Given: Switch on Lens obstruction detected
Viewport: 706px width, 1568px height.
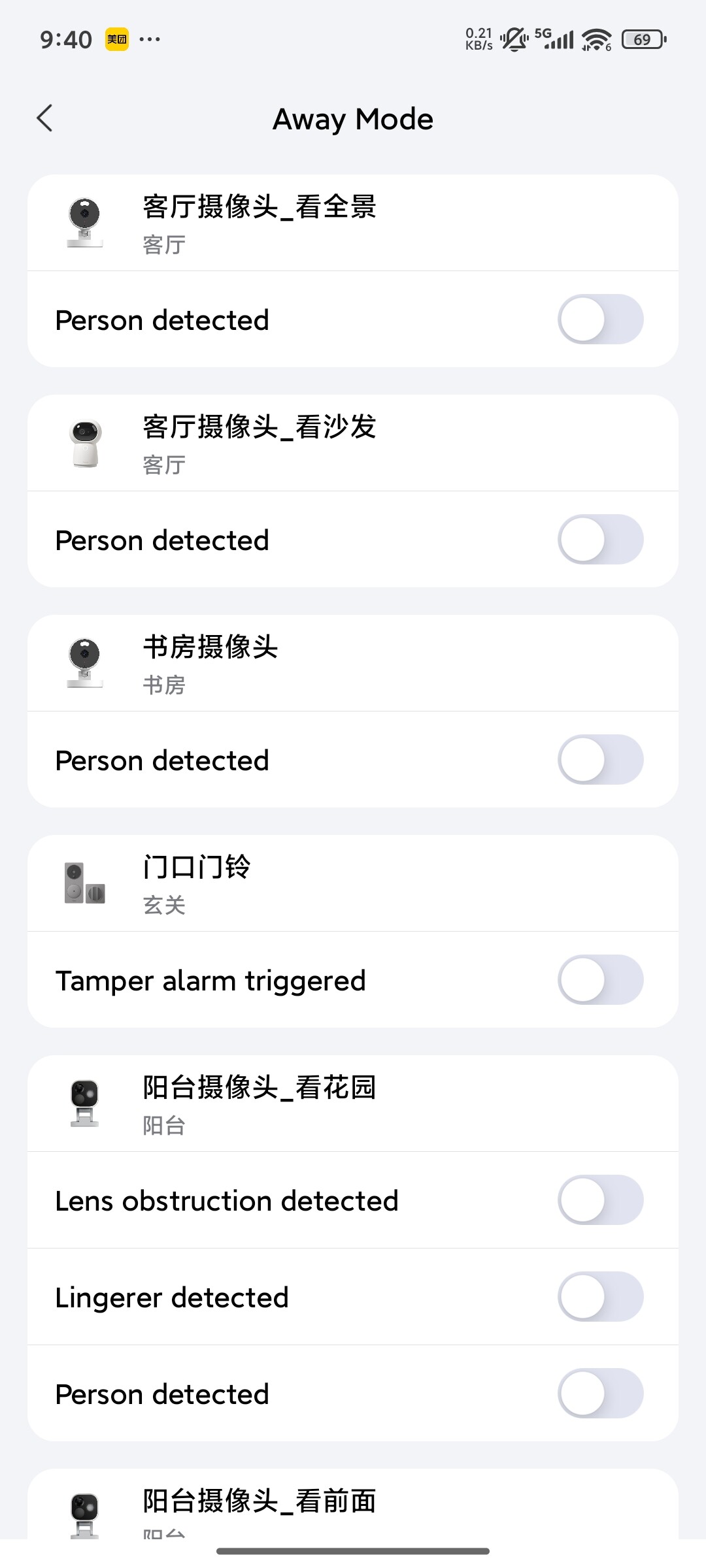Looking at the screenshot, I should pos(600,1200).
